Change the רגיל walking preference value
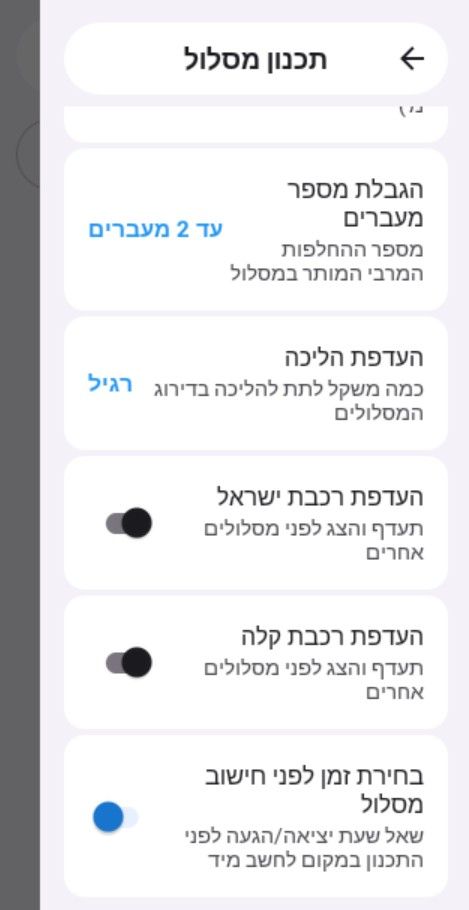Viewport: 469px width, 910px height. (110, 384)
